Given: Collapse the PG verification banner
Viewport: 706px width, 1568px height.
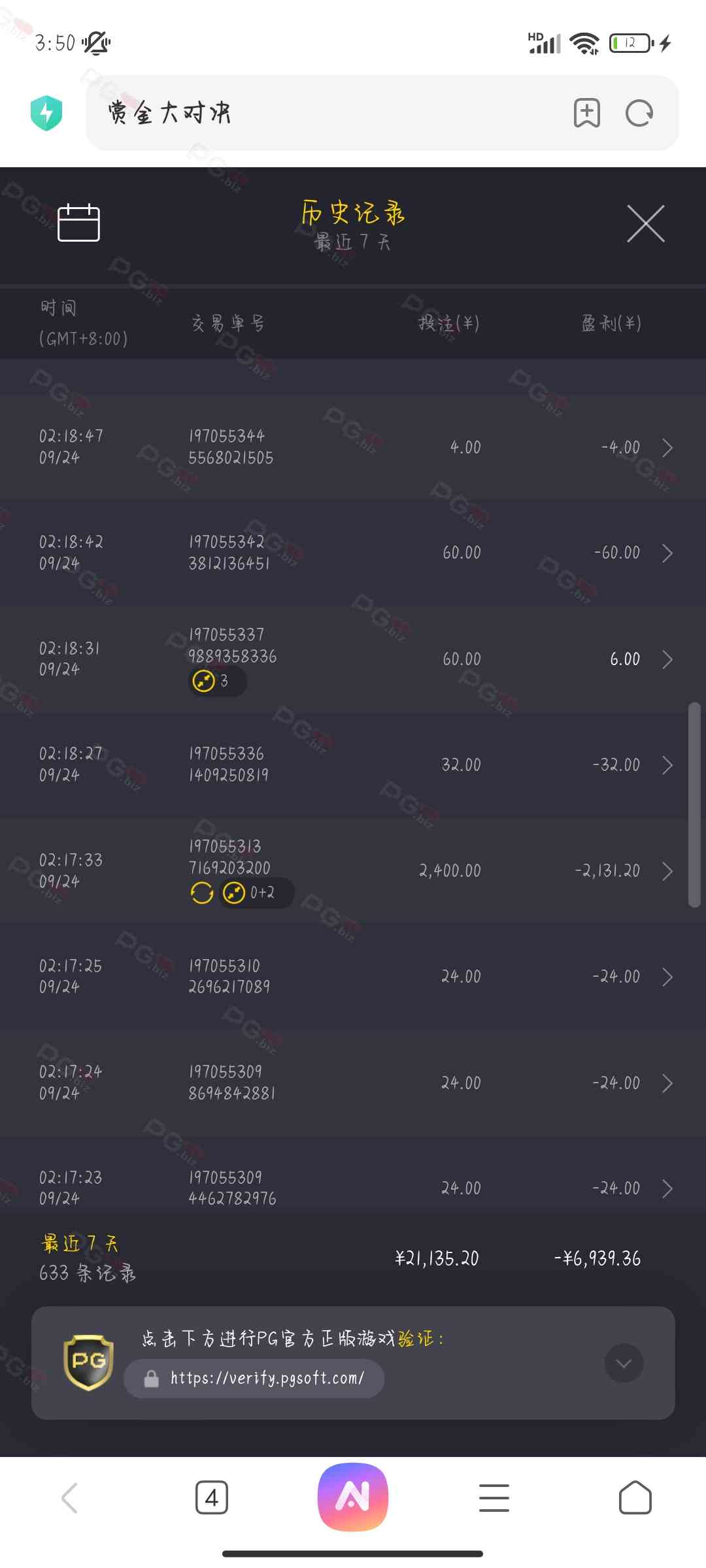Looking at the screenshot, I should click(624, 1363).
